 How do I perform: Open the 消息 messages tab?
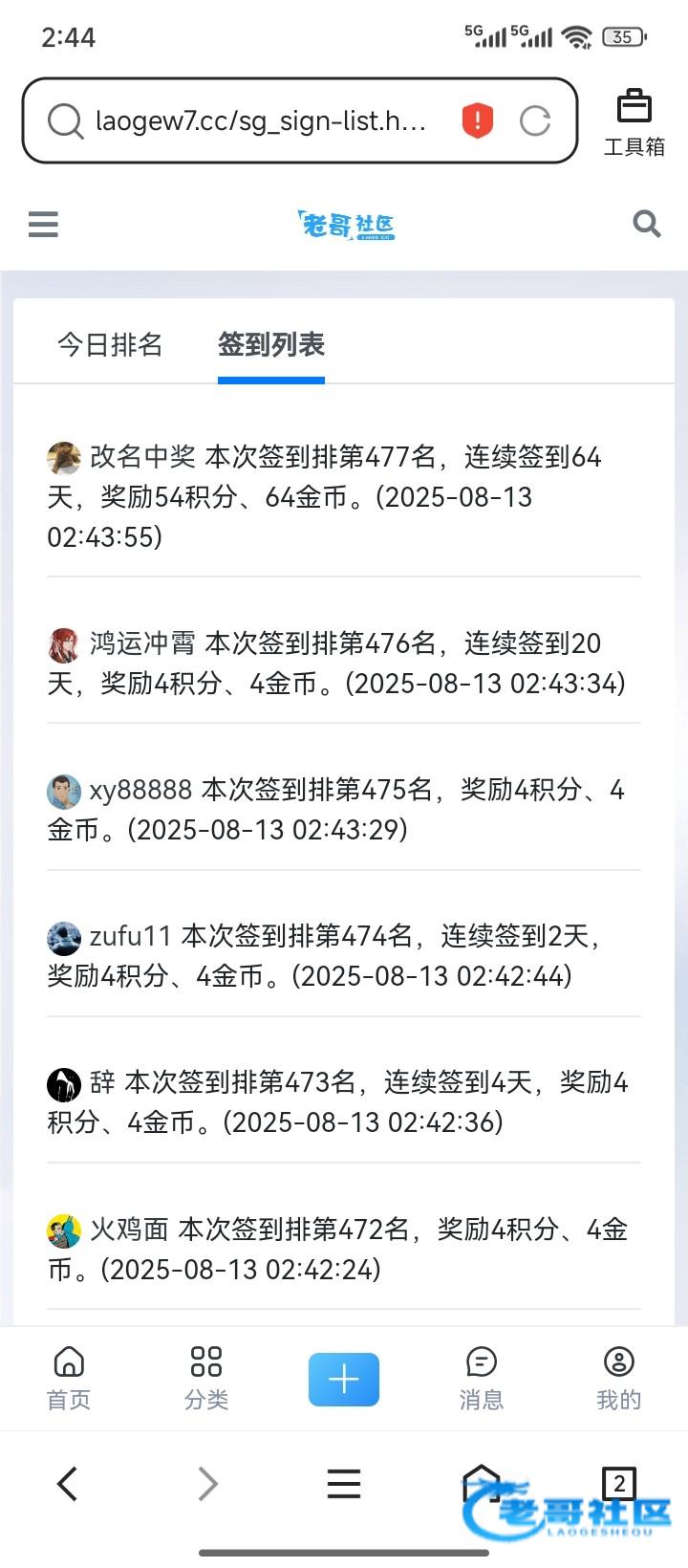[482, 1378]
